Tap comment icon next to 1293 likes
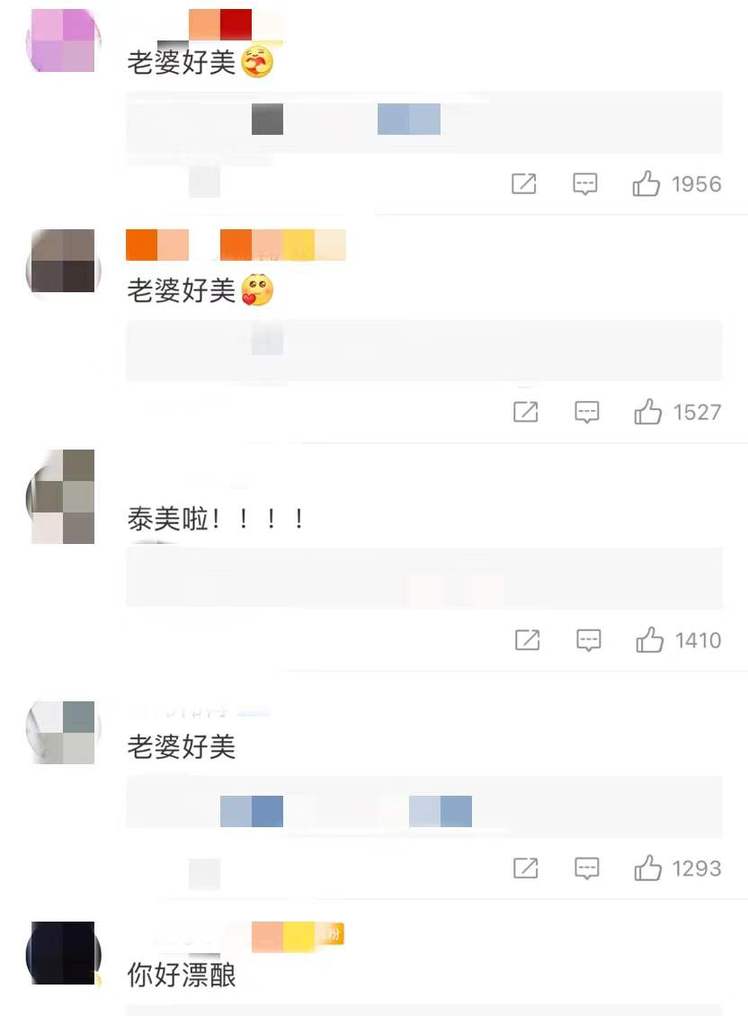The height and width of the screenshot is (1016, 748). (587, 868)
